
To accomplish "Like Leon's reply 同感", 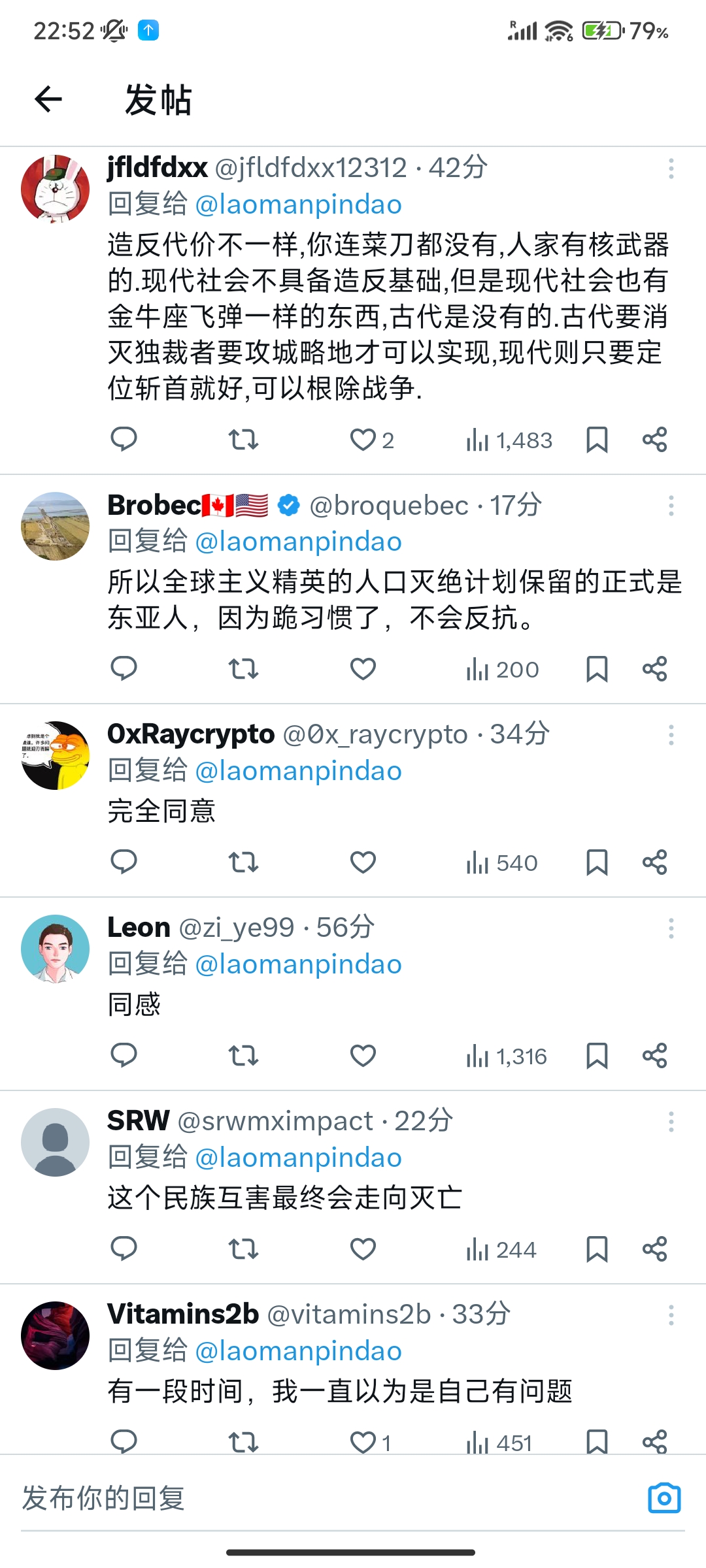I will (363, 1055).
